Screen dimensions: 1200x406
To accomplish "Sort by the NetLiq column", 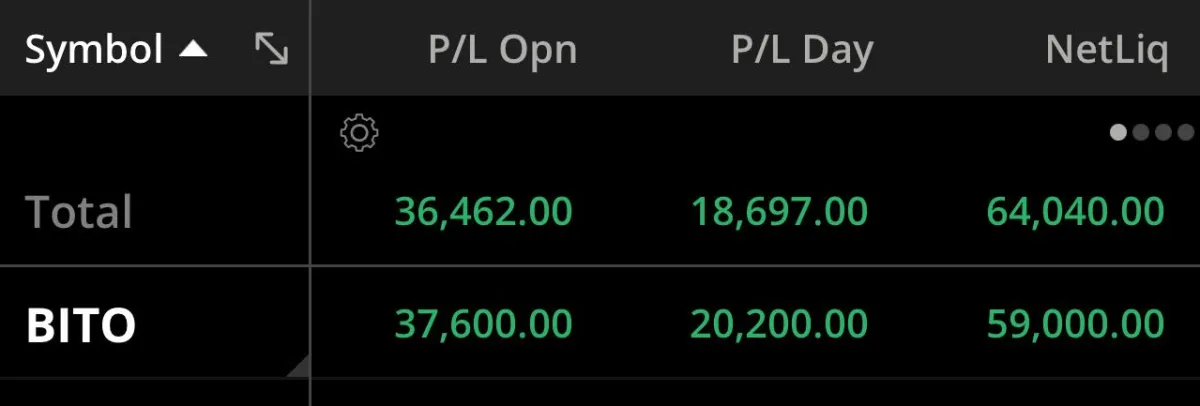I will tap(1106, 49).
